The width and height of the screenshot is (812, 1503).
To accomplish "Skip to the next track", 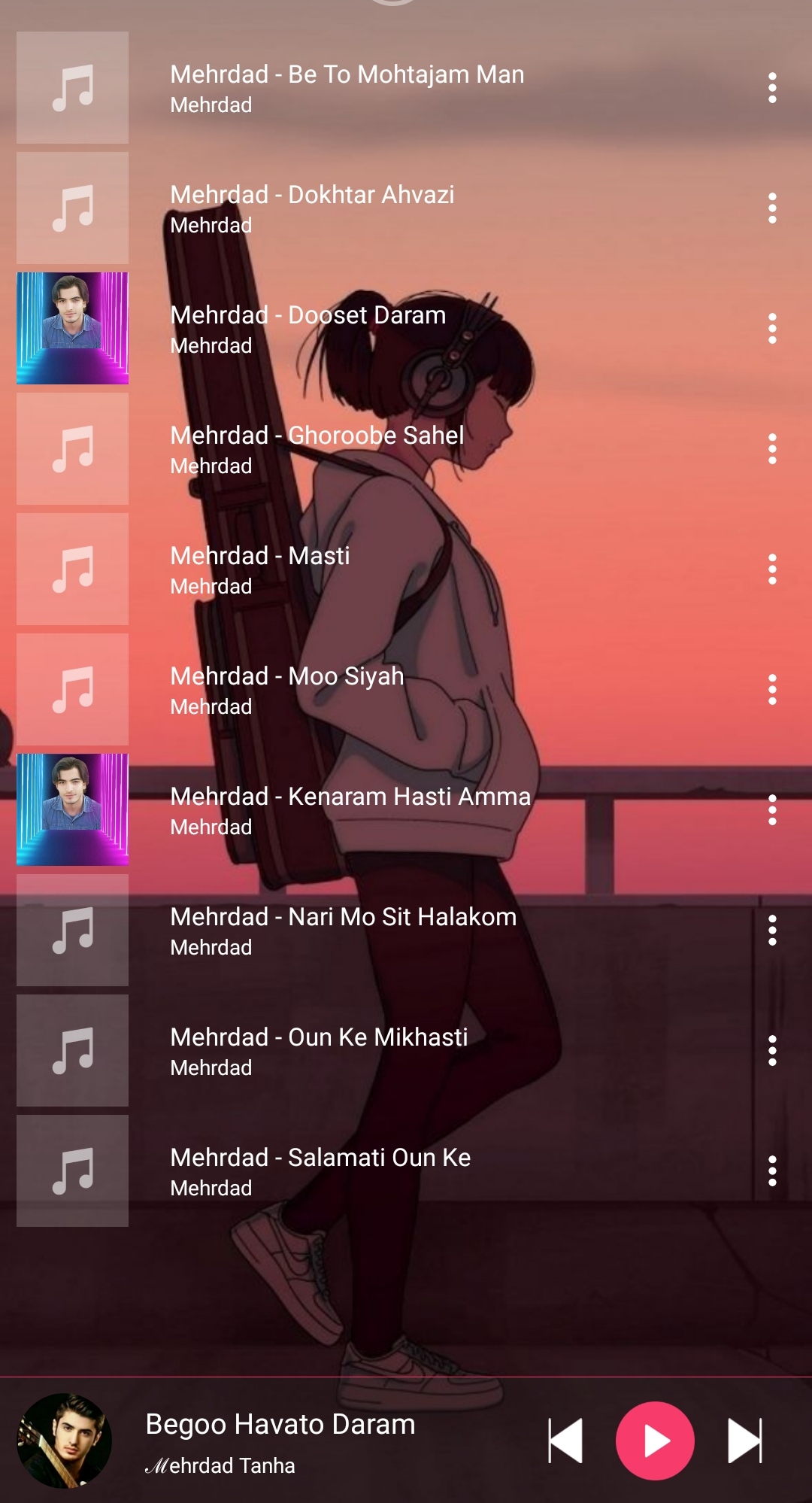I will tap(744, 1441).
